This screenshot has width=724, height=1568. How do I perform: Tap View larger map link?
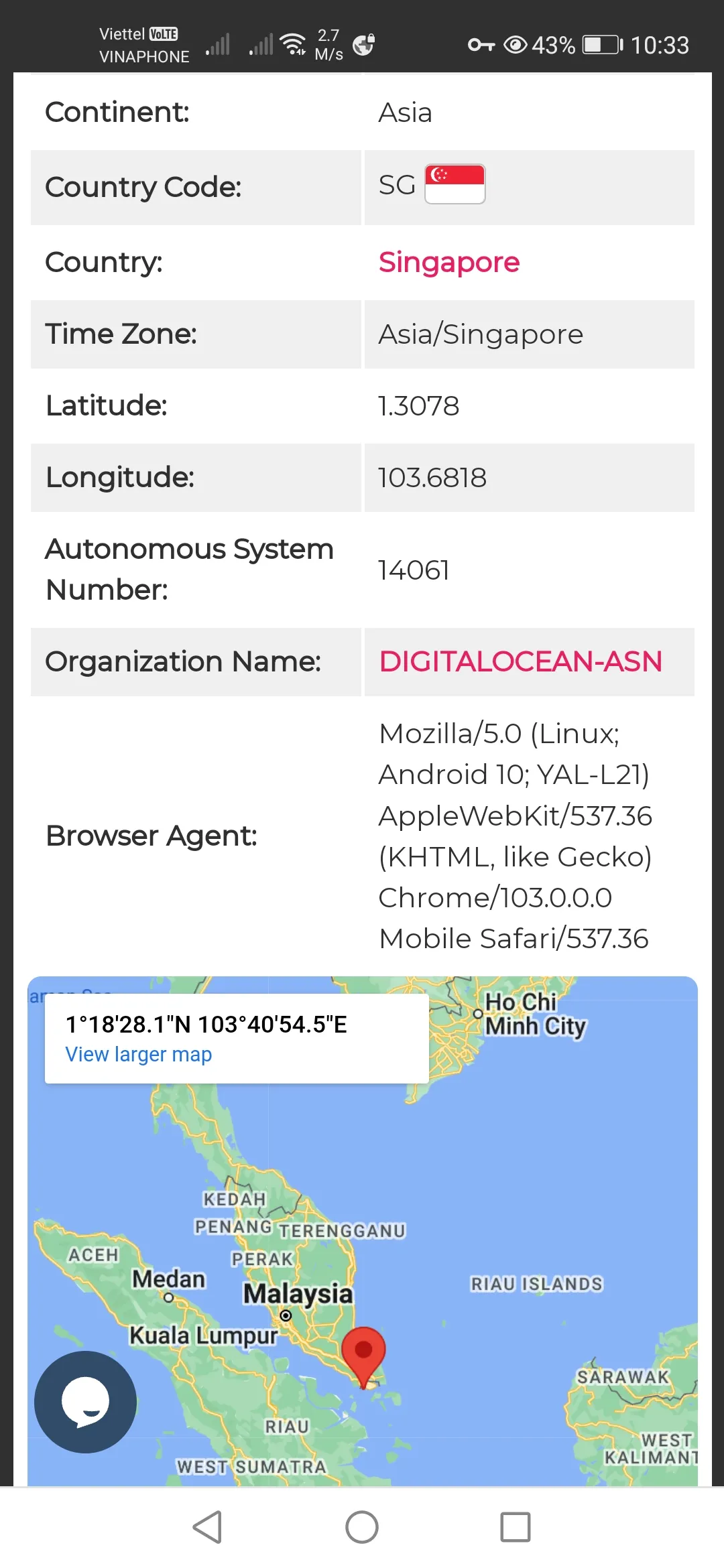(138, 1054)
